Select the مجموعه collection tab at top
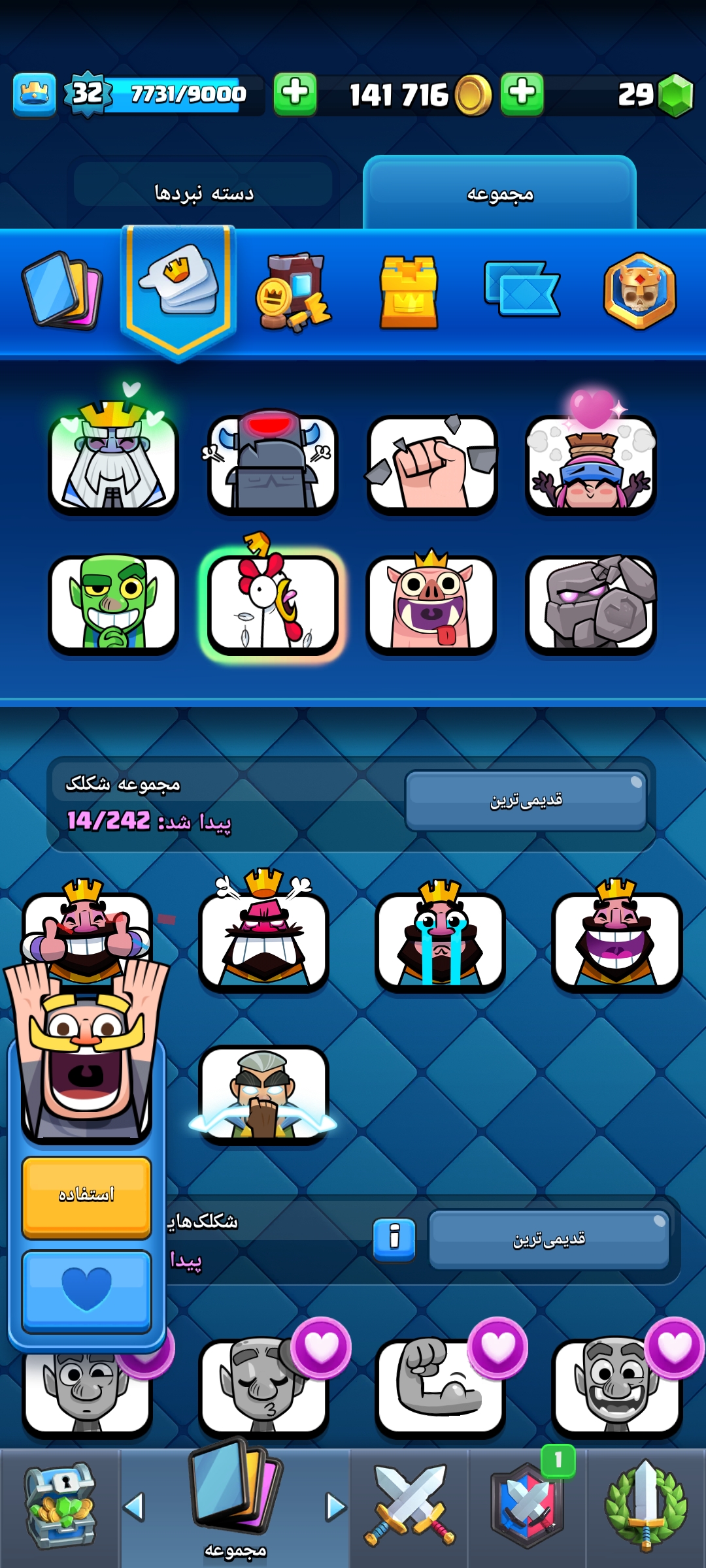The height and width of the screenshot is (1568, 706). (499, 194)
